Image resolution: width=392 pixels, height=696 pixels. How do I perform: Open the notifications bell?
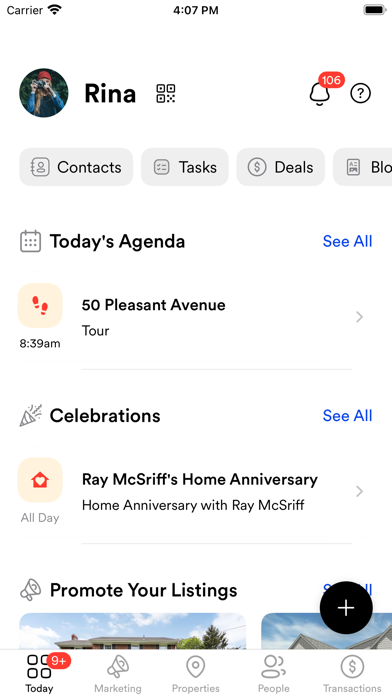pos(320,94)
